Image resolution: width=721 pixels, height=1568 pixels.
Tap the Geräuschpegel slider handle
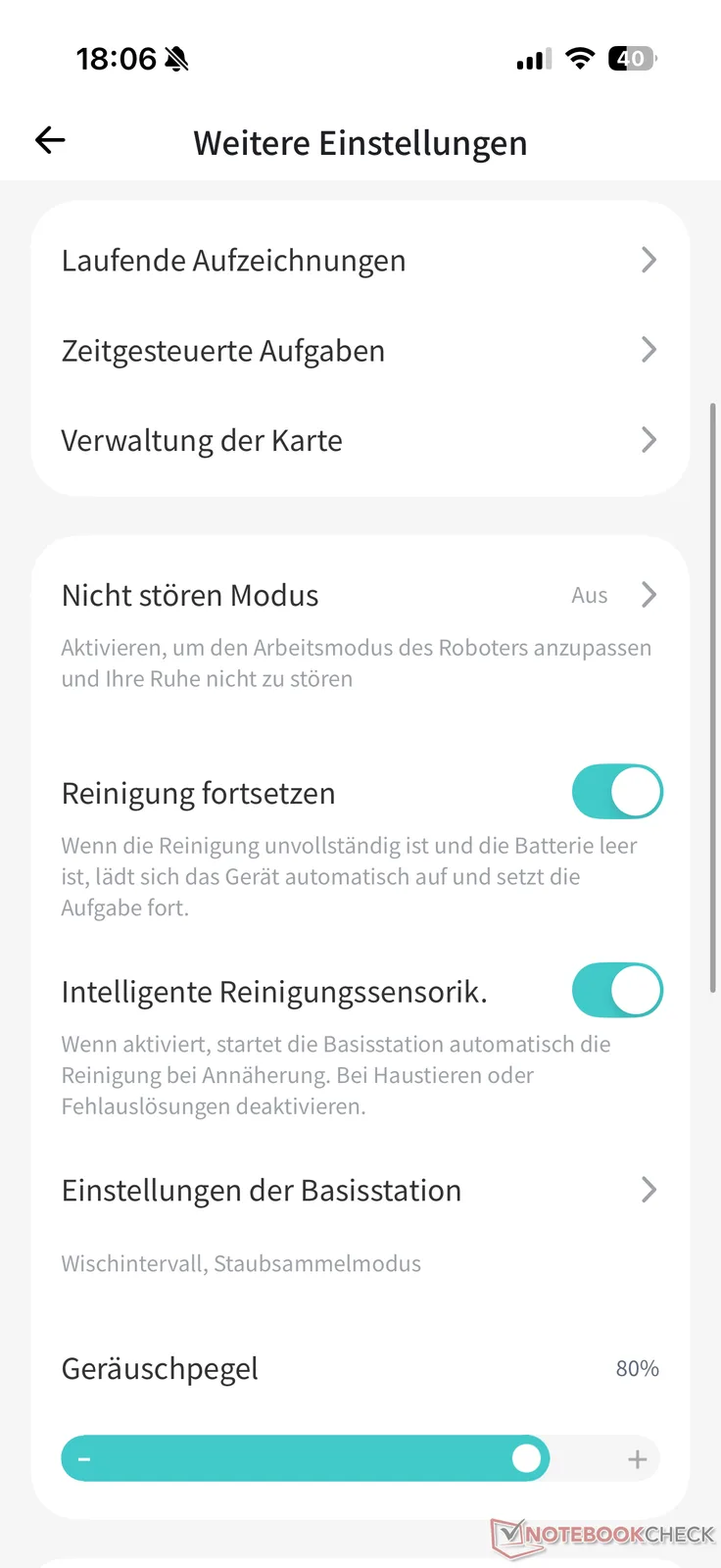[526, 1459]
